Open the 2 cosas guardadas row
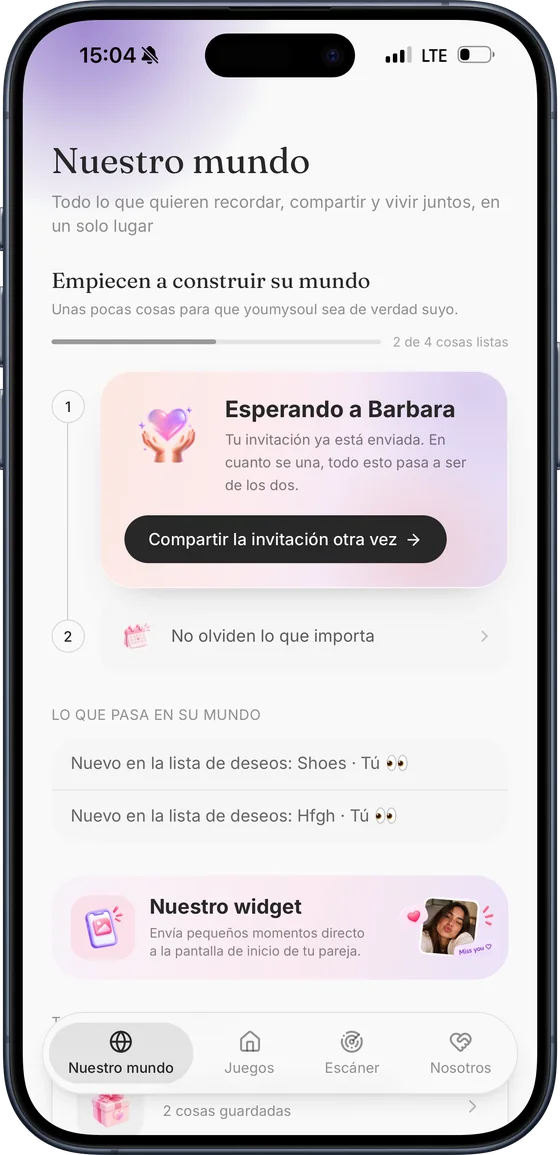Image resolution: width=560 pixels, height=1155 pixels. point(280,1109)
